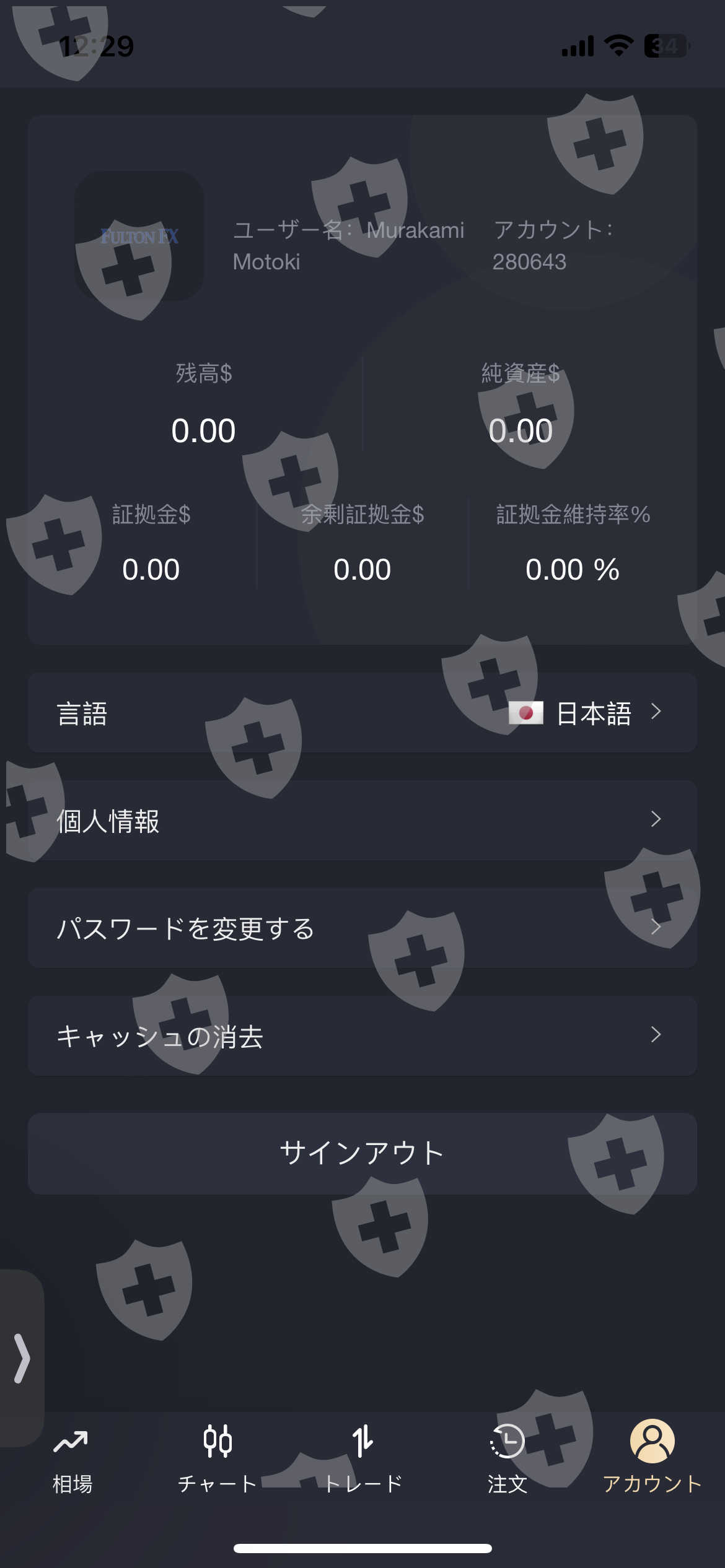Select キャッシュの消去 to clear cache
The height and width of the screenshot is (1568, 725).
pyautogui.click(x=362, y=1036)
